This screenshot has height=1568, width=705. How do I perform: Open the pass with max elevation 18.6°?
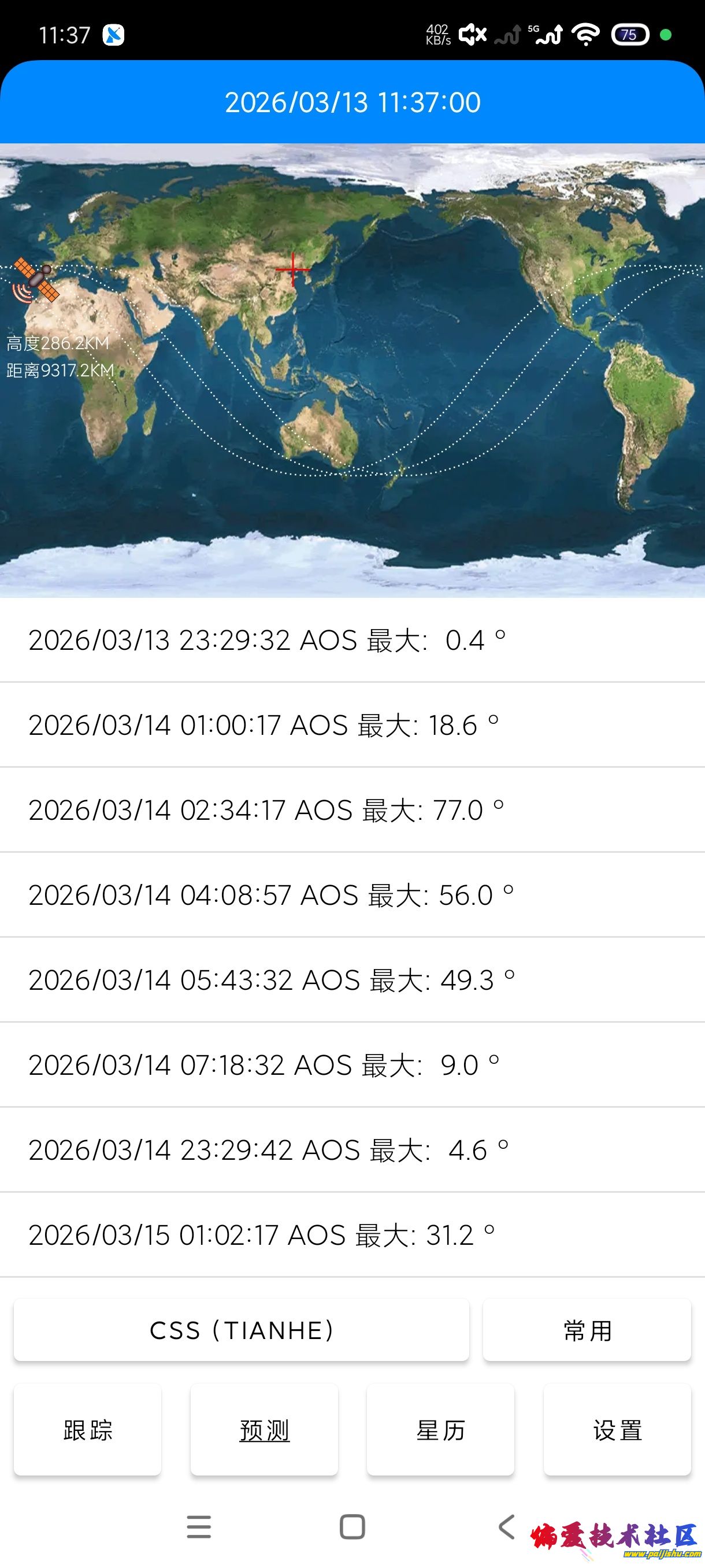352,725
